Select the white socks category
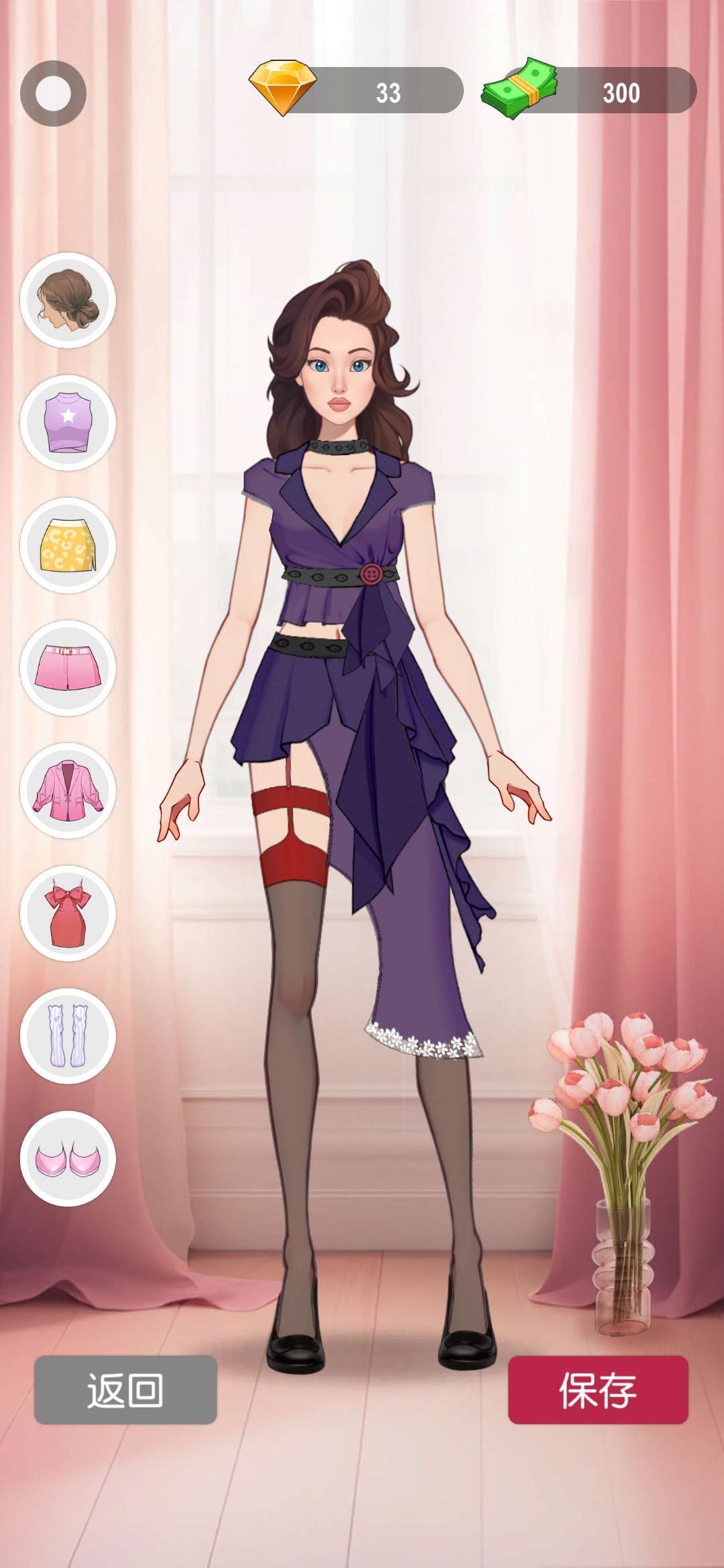This screenshot has height=1568, width=724. 68,1036
